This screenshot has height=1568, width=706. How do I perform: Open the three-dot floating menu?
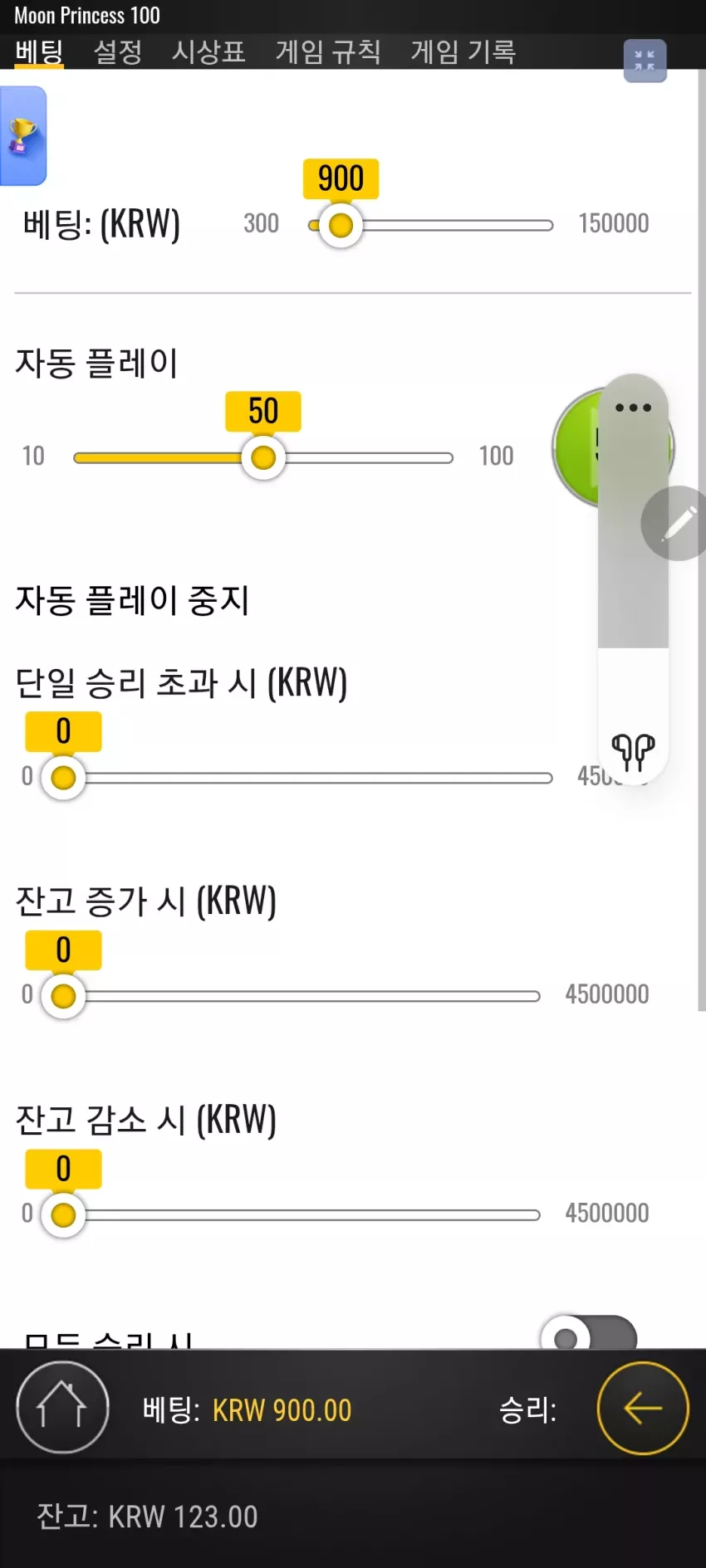pyautogui.click(x=633, y=408)
